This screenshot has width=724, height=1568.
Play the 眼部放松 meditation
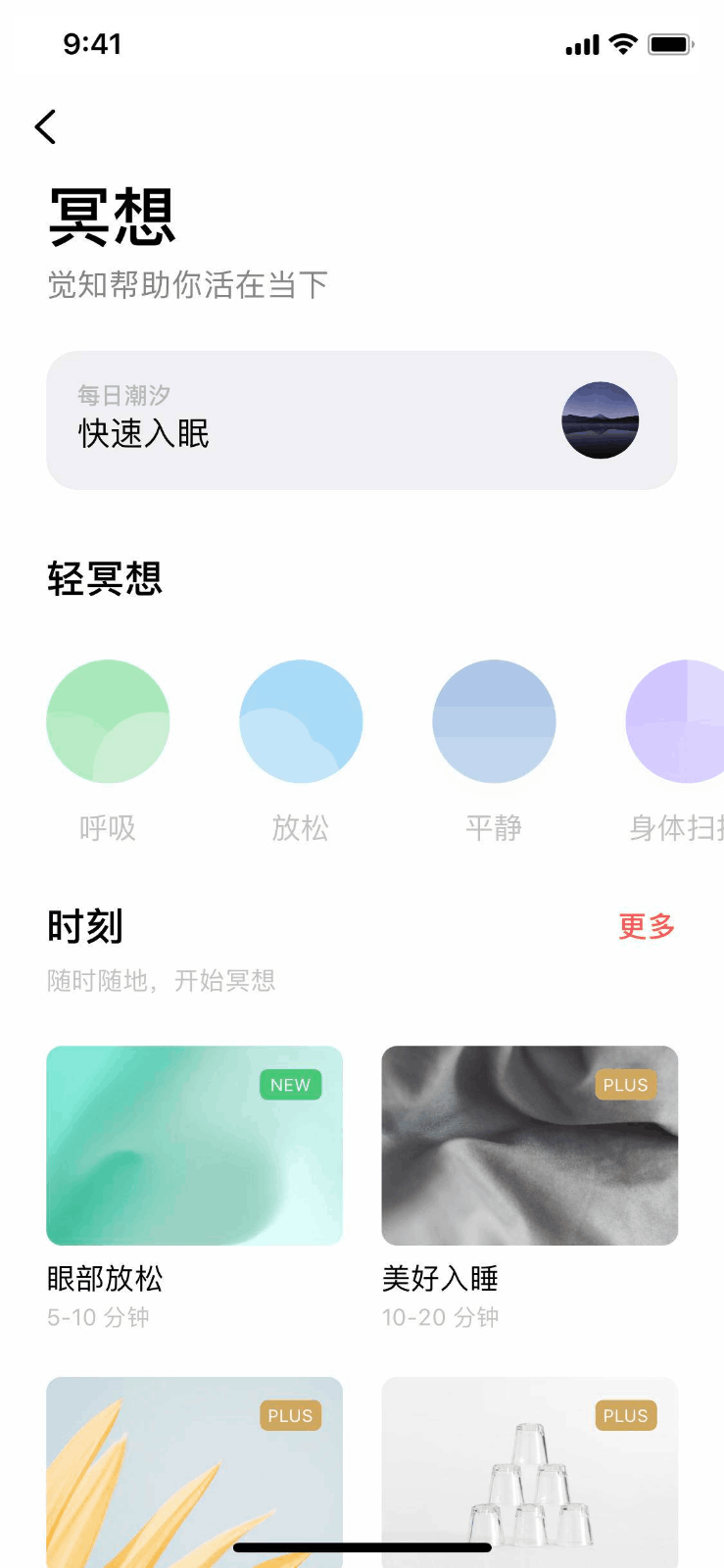(193, 1145)
